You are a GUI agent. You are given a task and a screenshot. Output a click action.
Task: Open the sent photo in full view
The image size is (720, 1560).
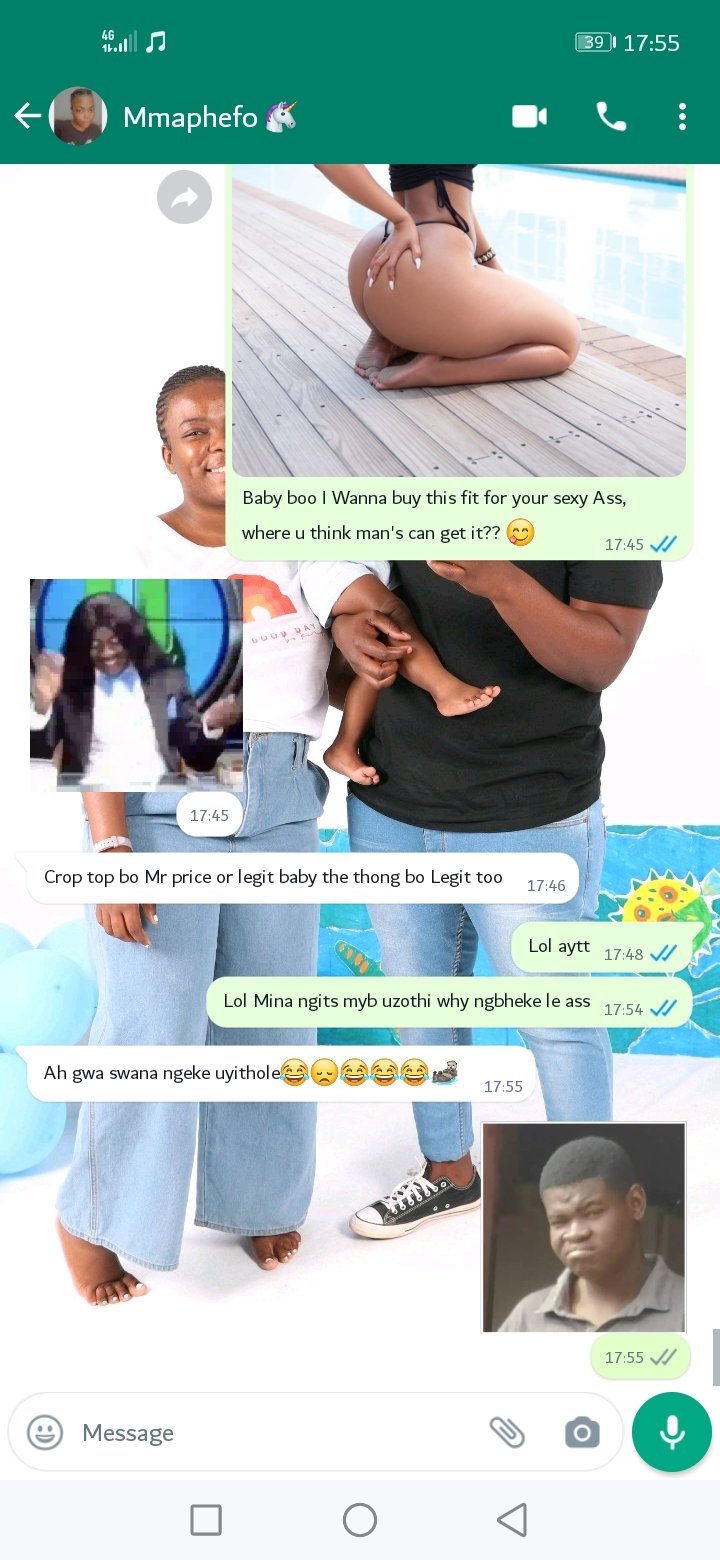coord(459,320)
